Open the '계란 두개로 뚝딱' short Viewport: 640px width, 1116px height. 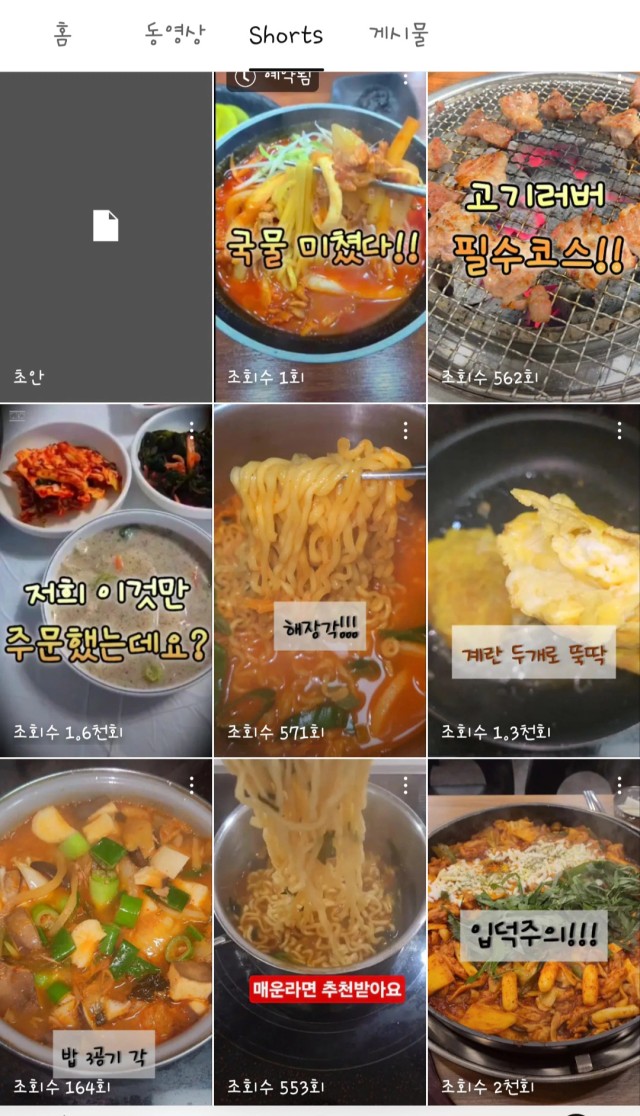tap(534, 580)
